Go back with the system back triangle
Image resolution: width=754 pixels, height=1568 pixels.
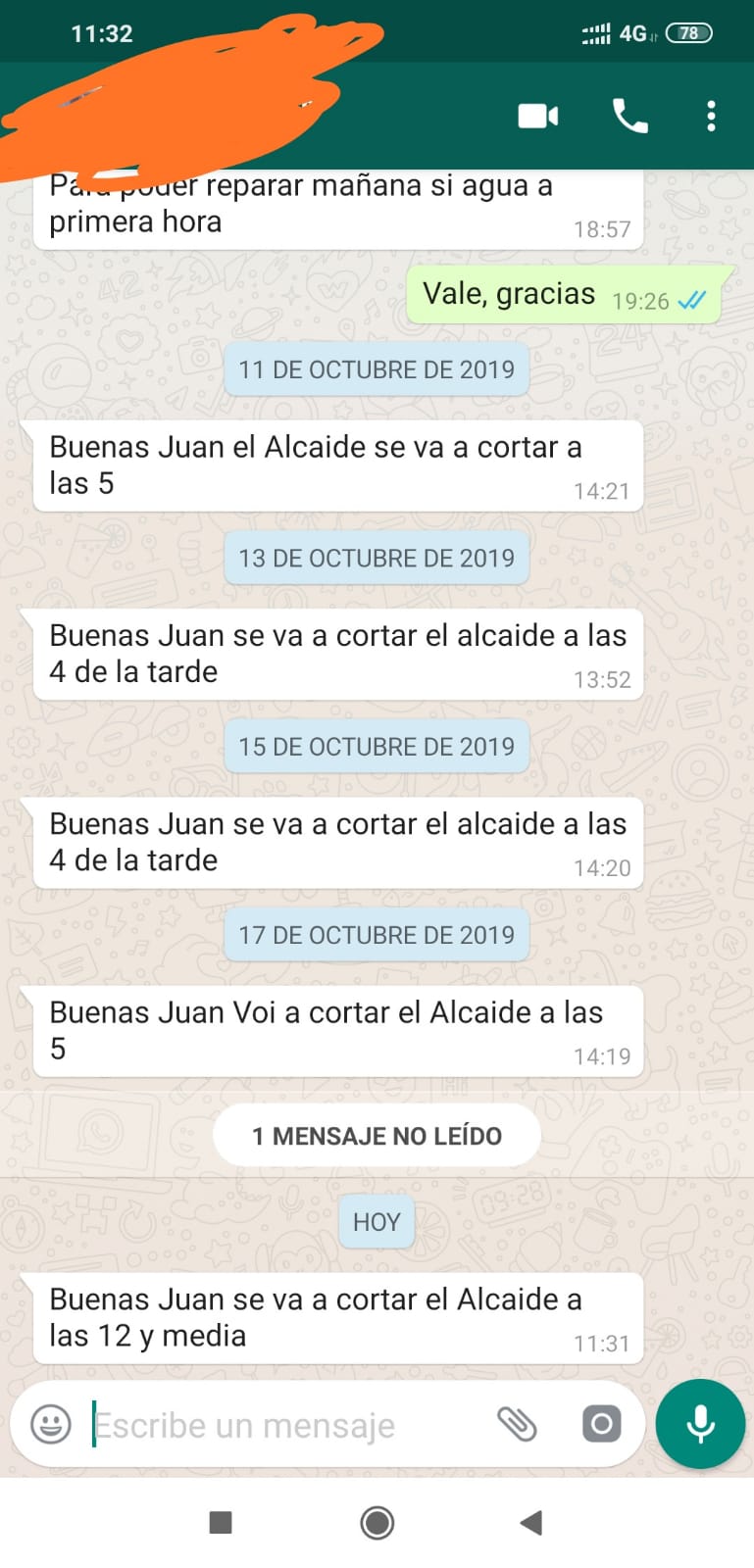point(531,1522)
